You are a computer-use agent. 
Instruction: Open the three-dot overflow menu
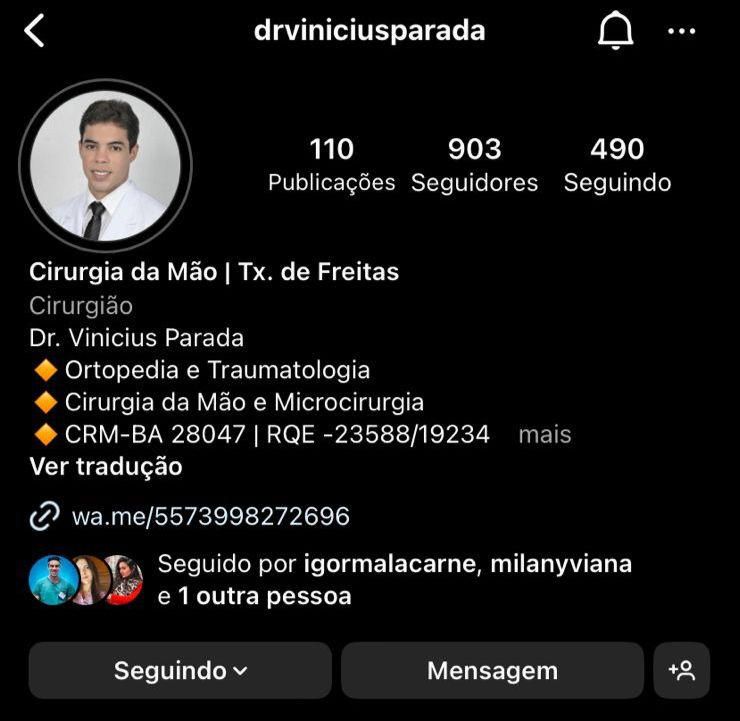click(x=681, y=32)
